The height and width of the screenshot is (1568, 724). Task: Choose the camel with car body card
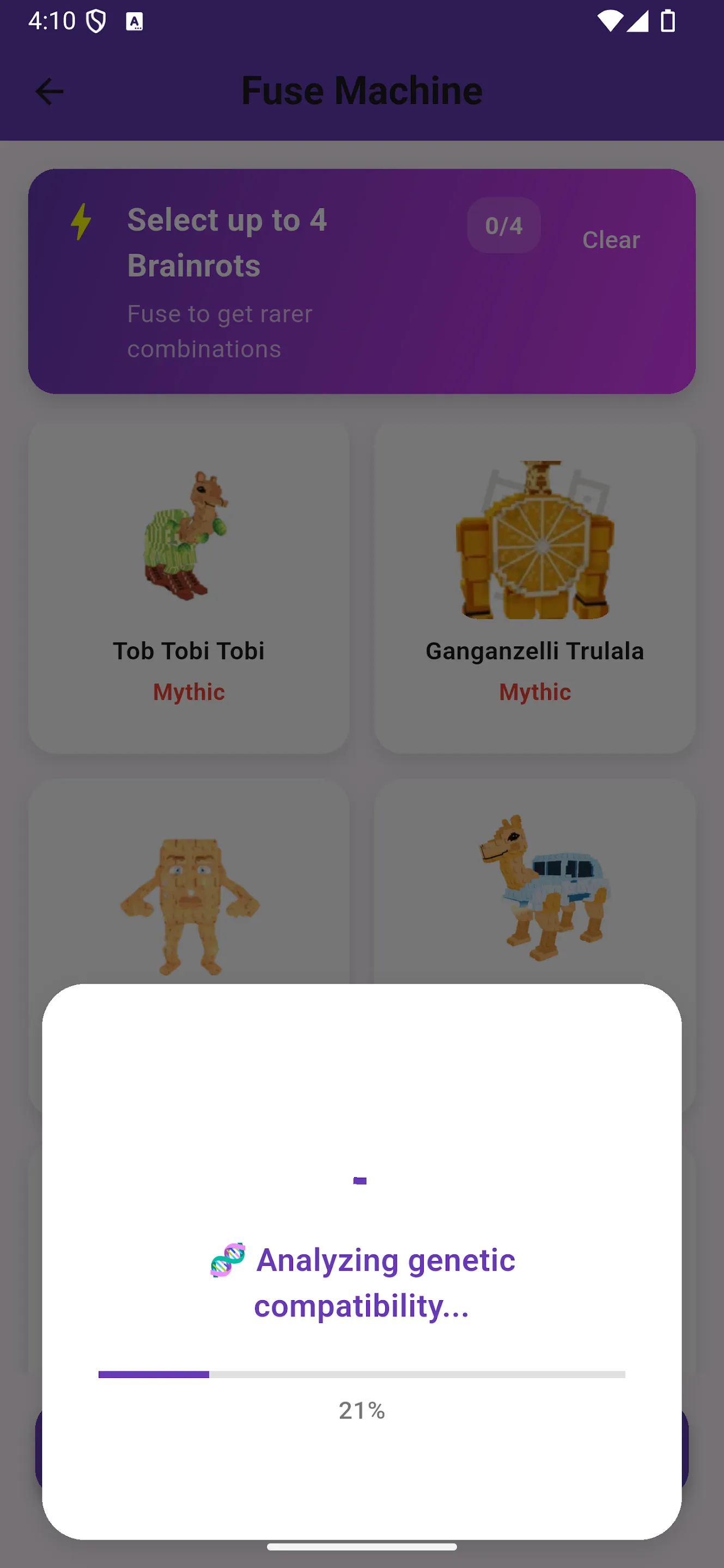tap(534, 883)
